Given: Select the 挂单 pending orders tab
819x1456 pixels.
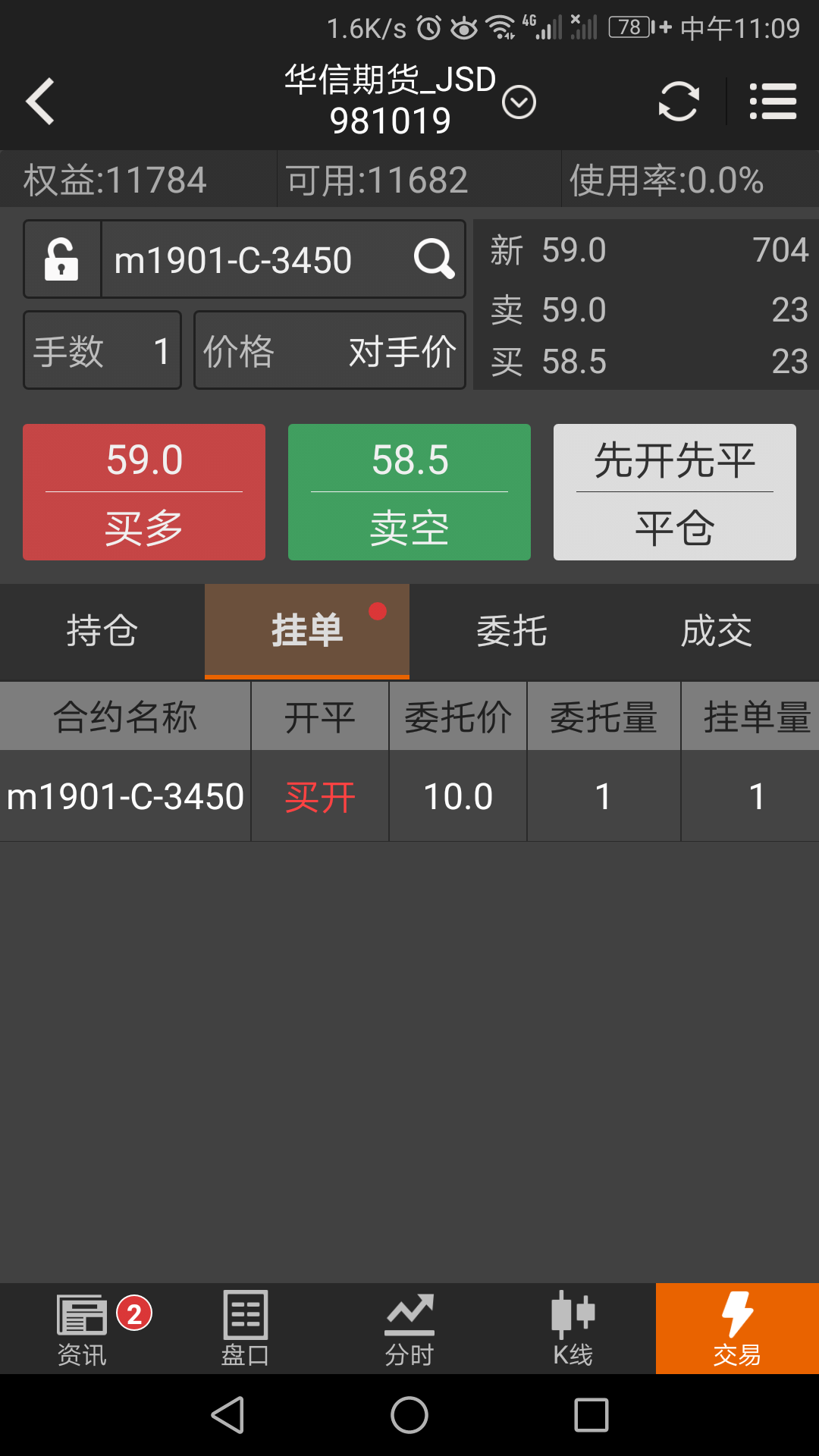Looking at the screenshot, I should [307, 631].
